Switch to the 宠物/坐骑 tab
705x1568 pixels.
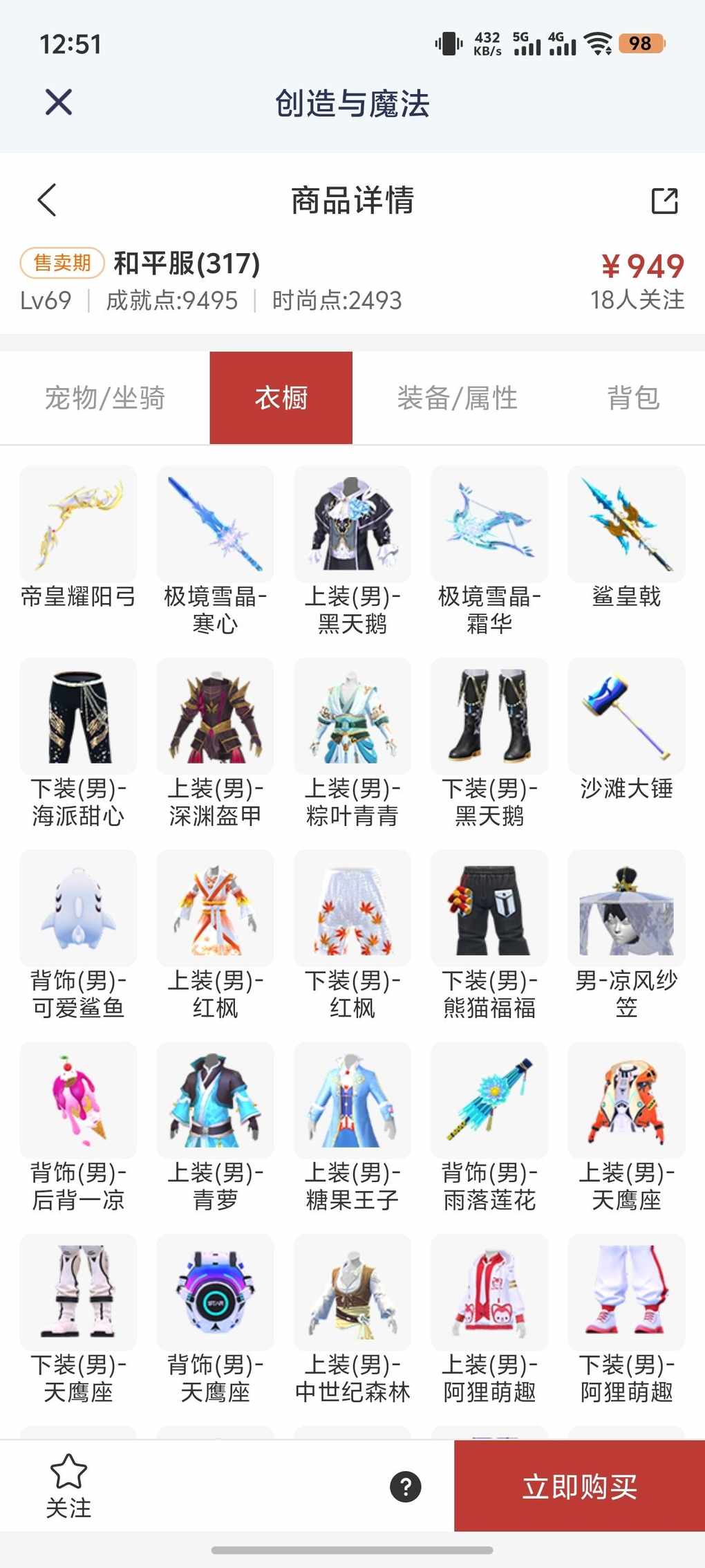[x=104, y=398]
